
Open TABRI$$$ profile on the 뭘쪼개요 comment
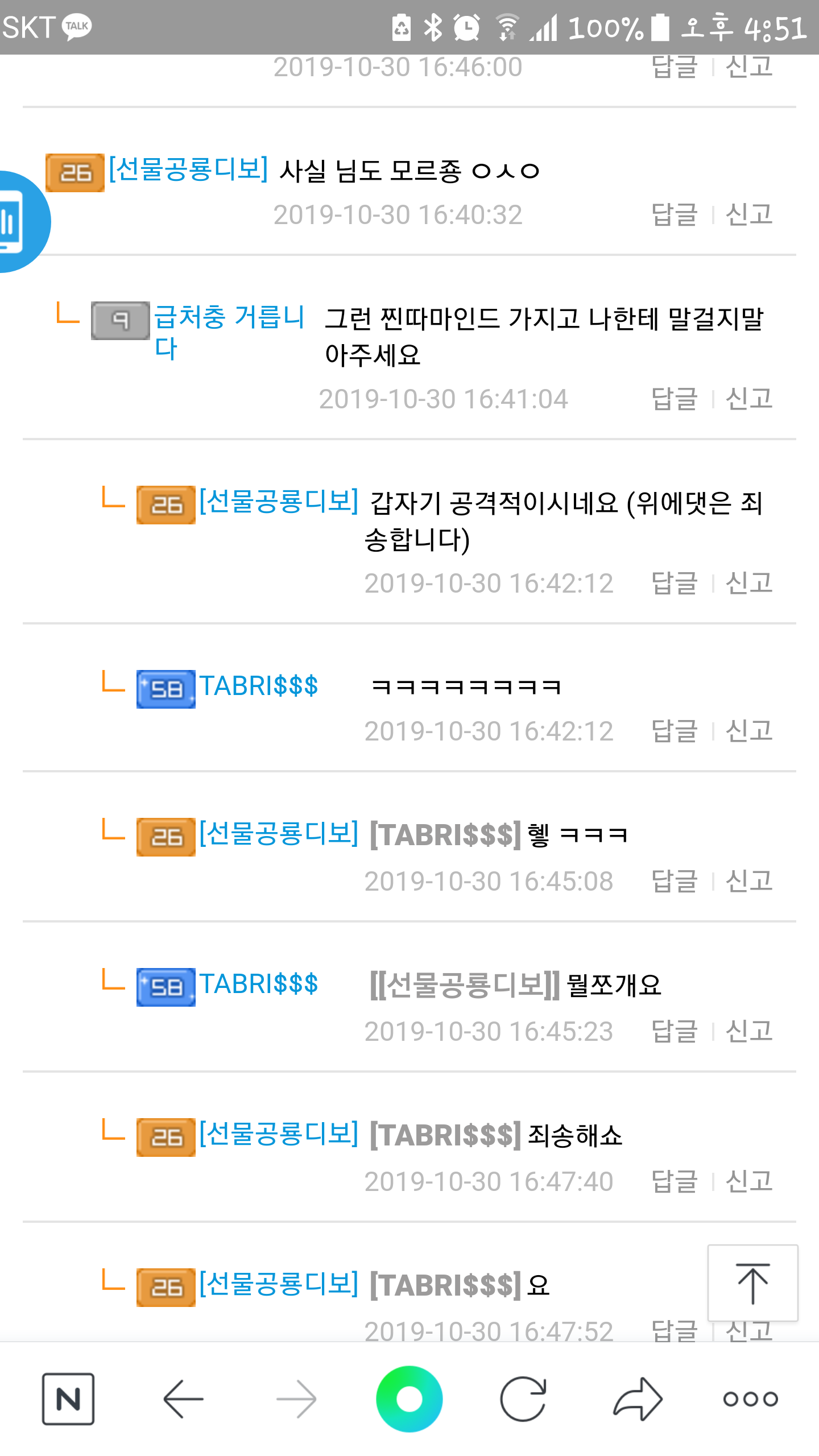pos(258,985)
